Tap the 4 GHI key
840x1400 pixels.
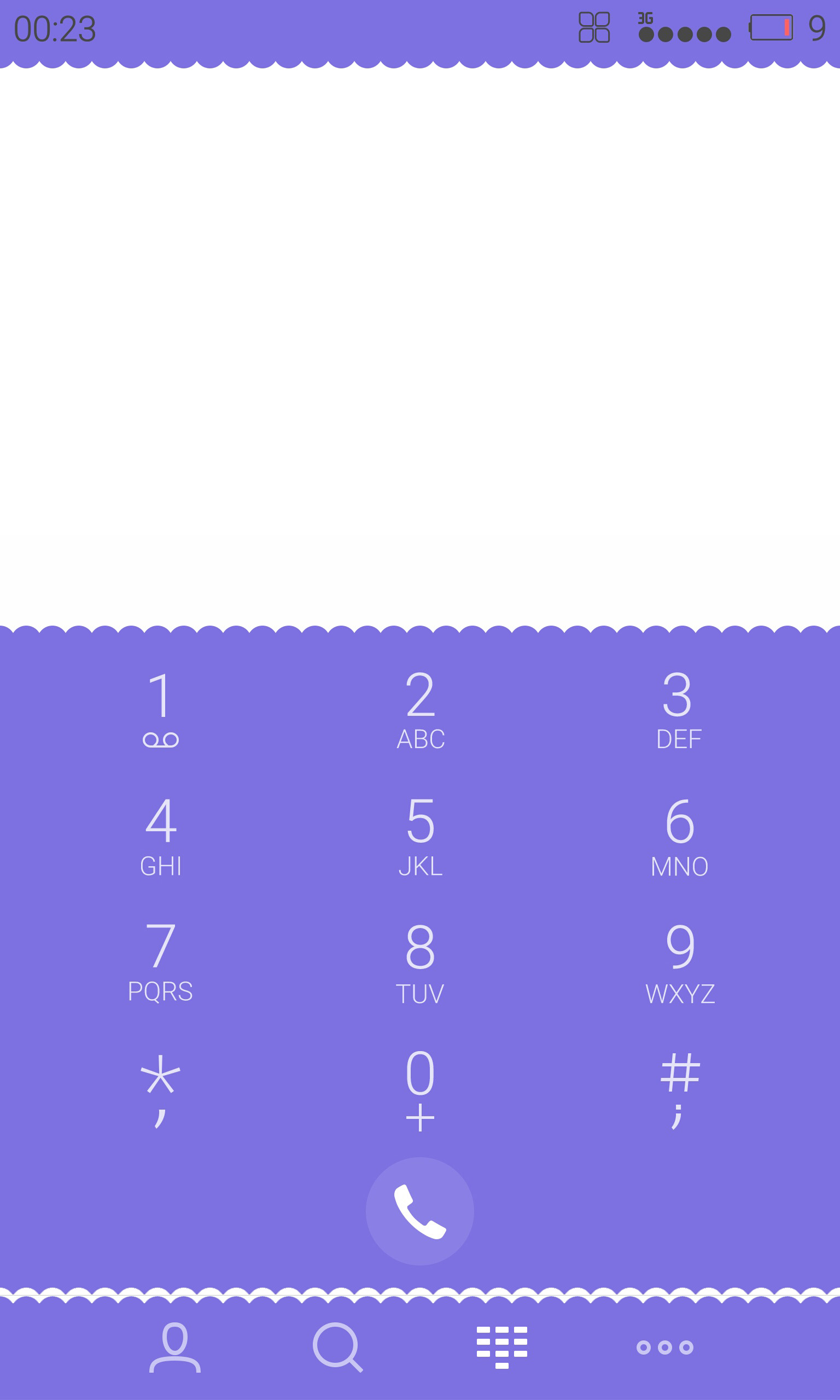(x=161, y=836)
